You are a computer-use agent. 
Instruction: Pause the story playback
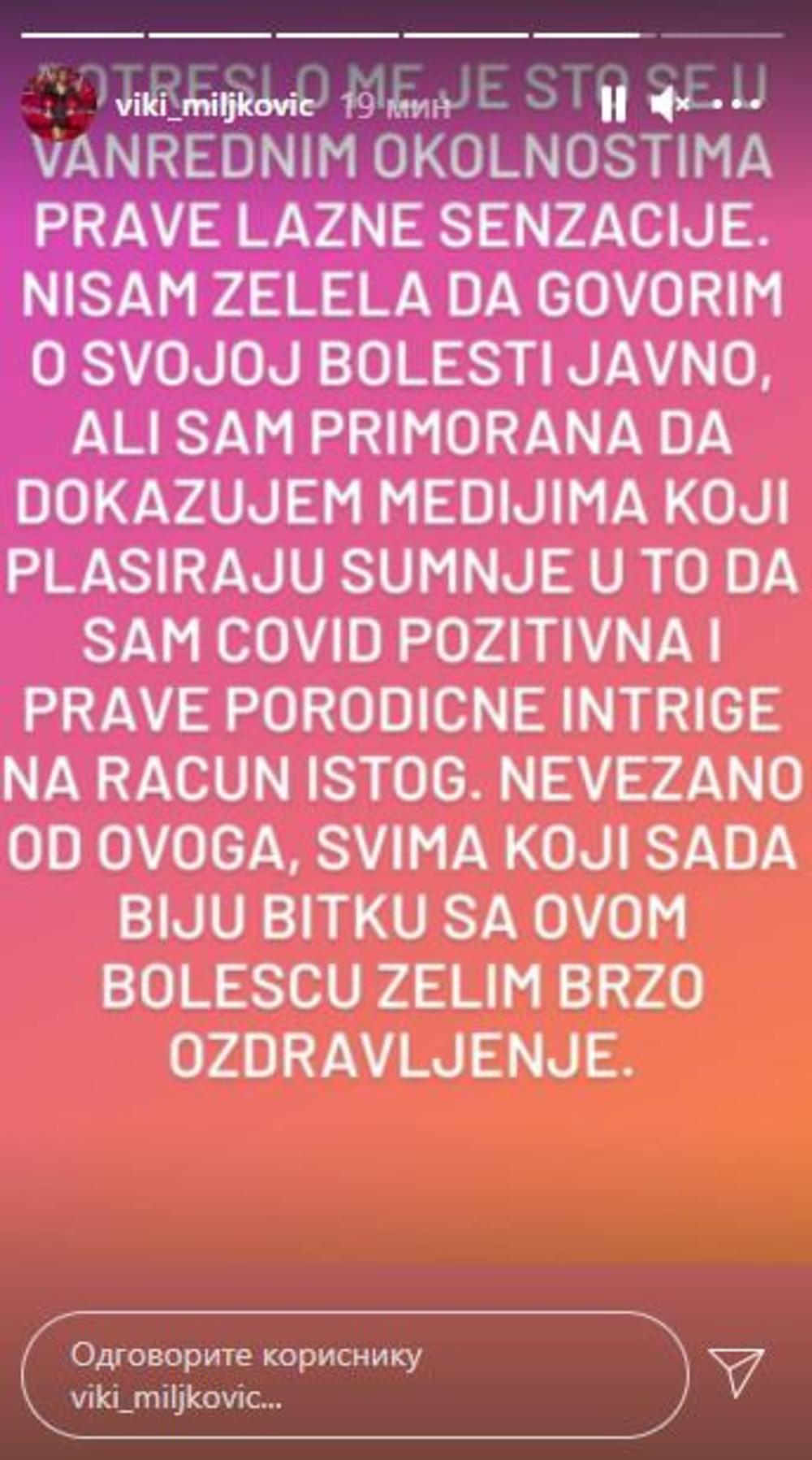613,105
